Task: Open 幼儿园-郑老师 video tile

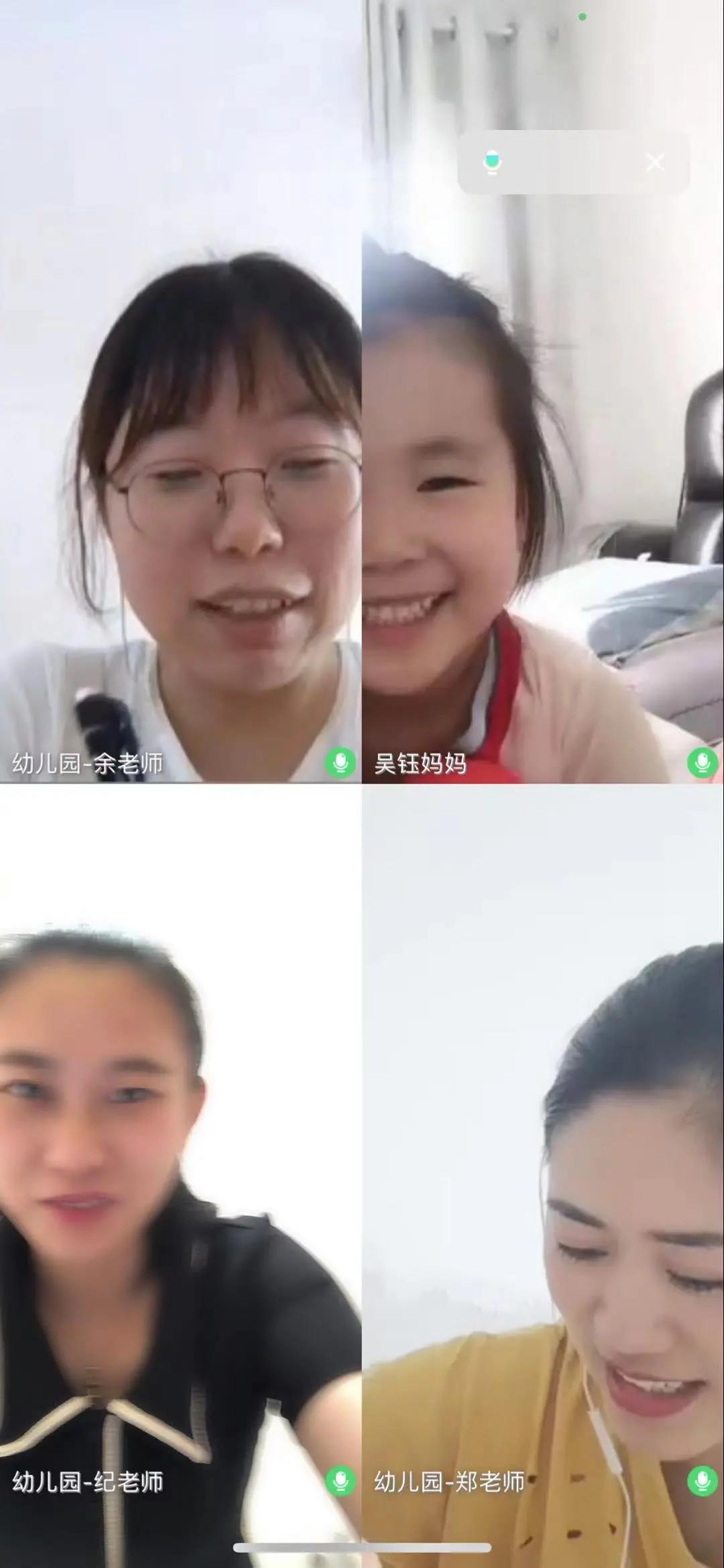Action: (543, 1173)
